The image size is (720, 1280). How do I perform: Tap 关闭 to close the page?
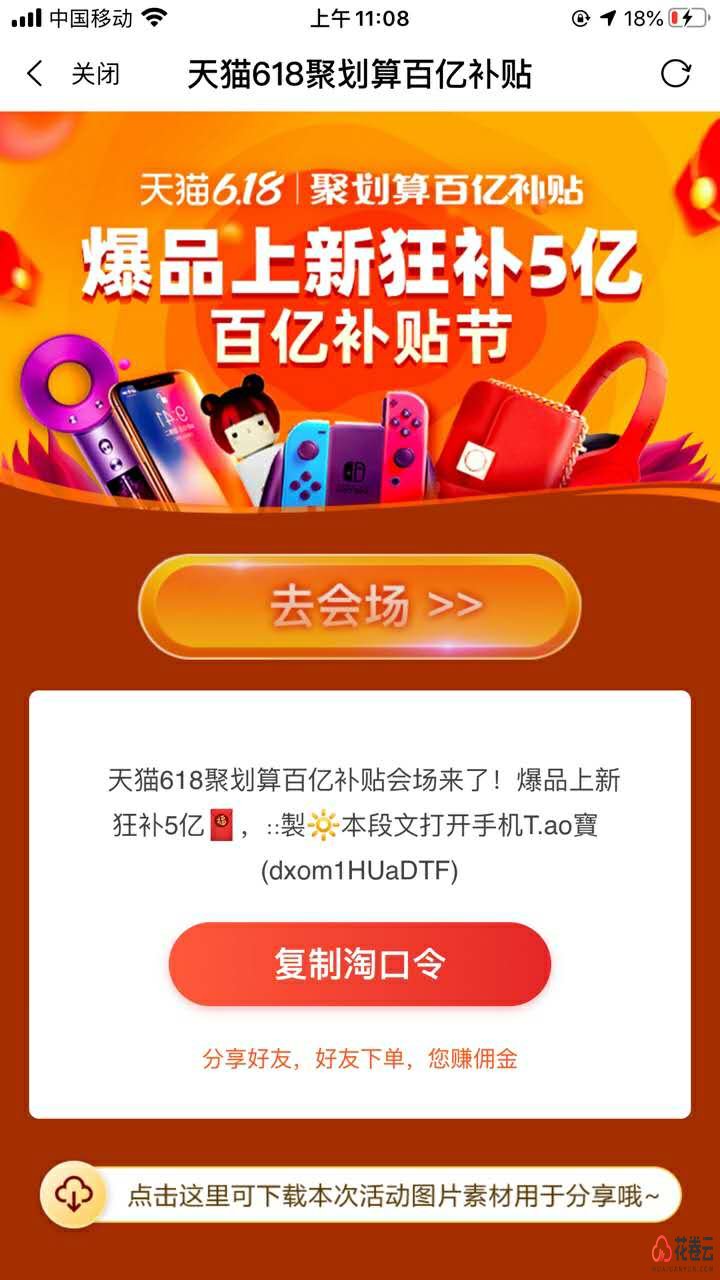click(95, 74)
